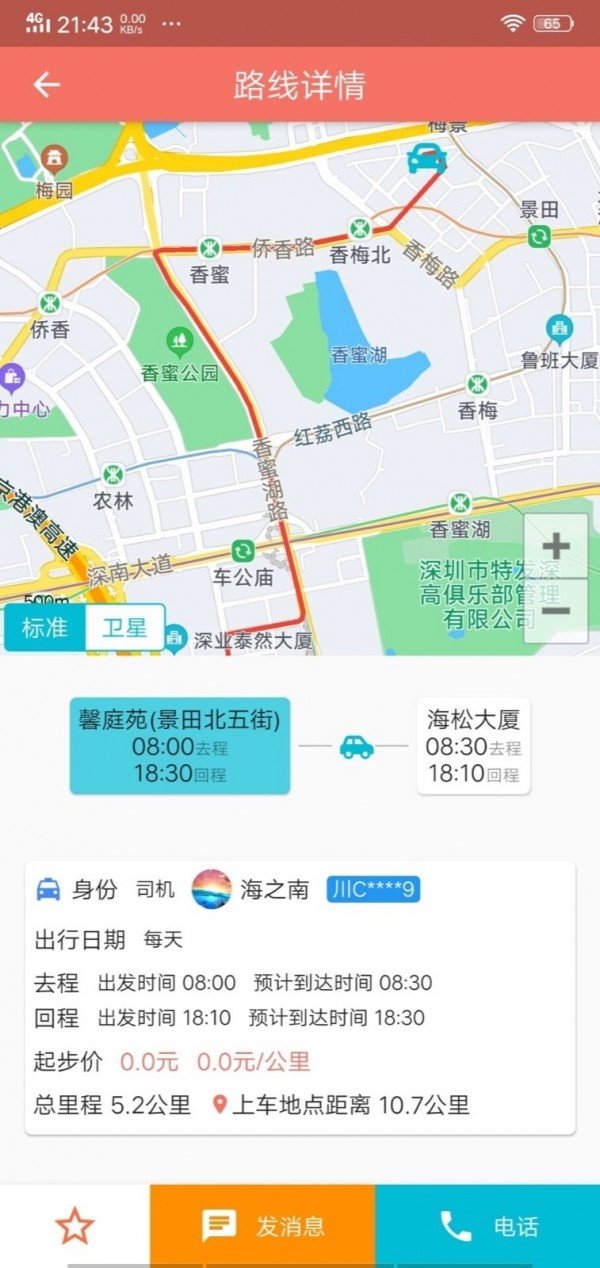The image size is (600, 1268).
Task: Switch the map to 标准 view
Action: click(x=45, y=628)
